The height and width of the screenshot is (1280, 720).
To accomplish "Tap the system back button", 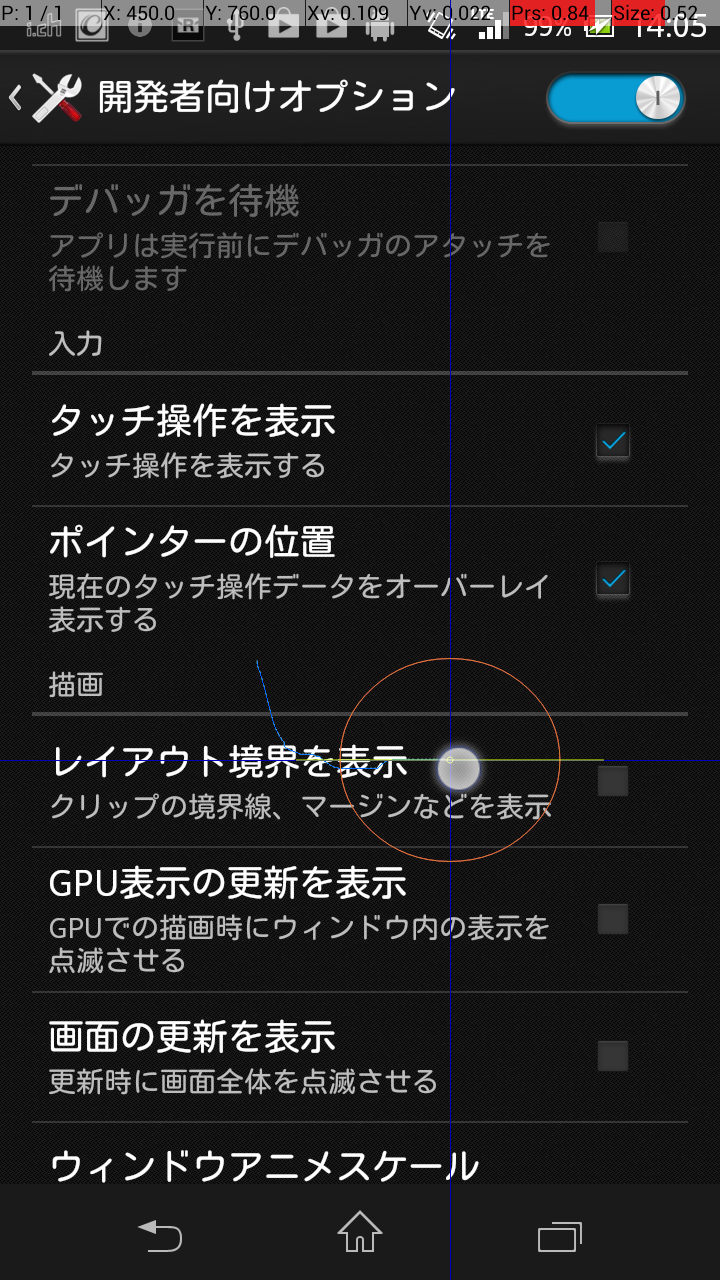I will [x=160, y=1234].
